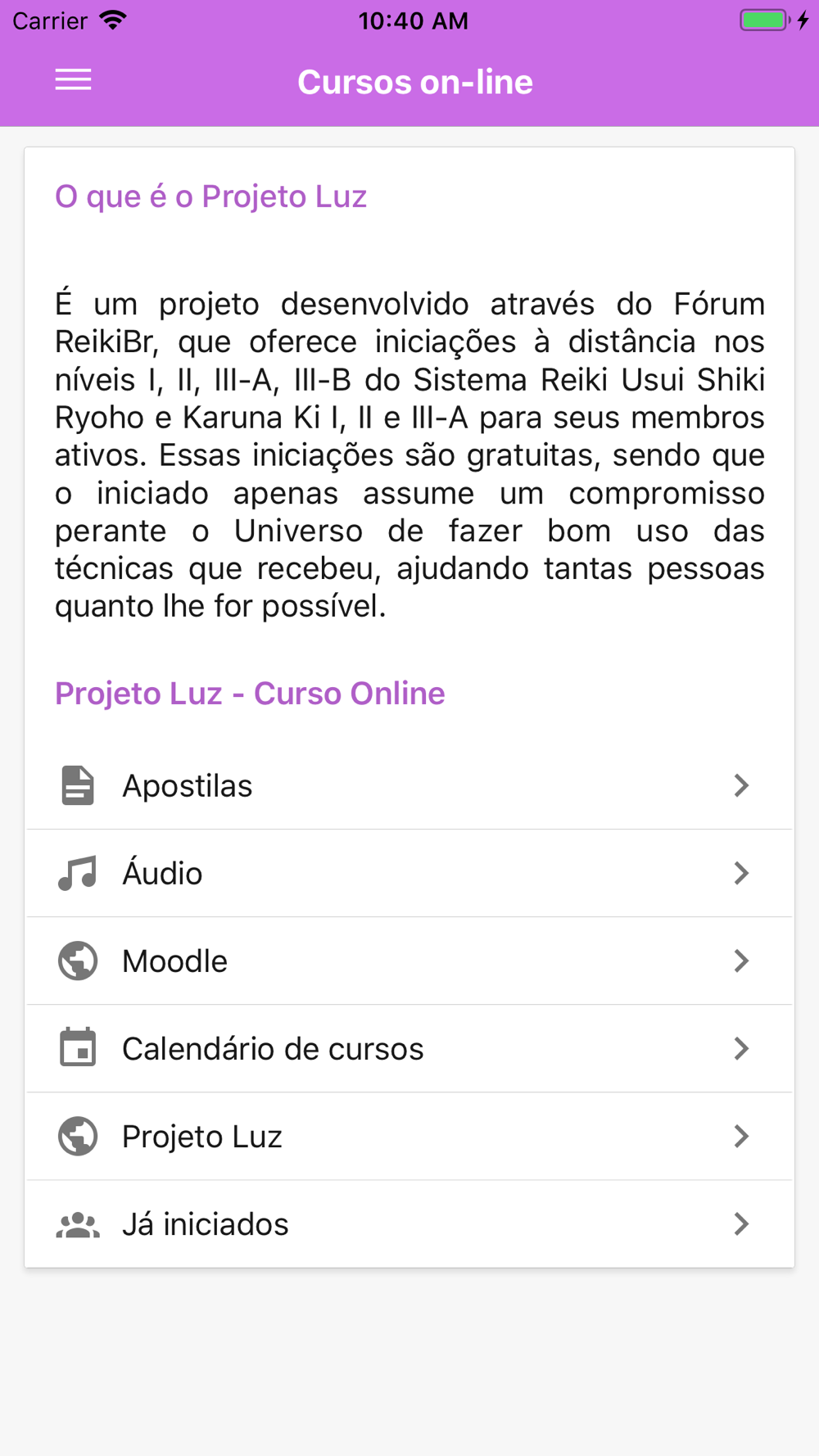
Task: Open Já iniciados
Action: [x=409, y=1223]
